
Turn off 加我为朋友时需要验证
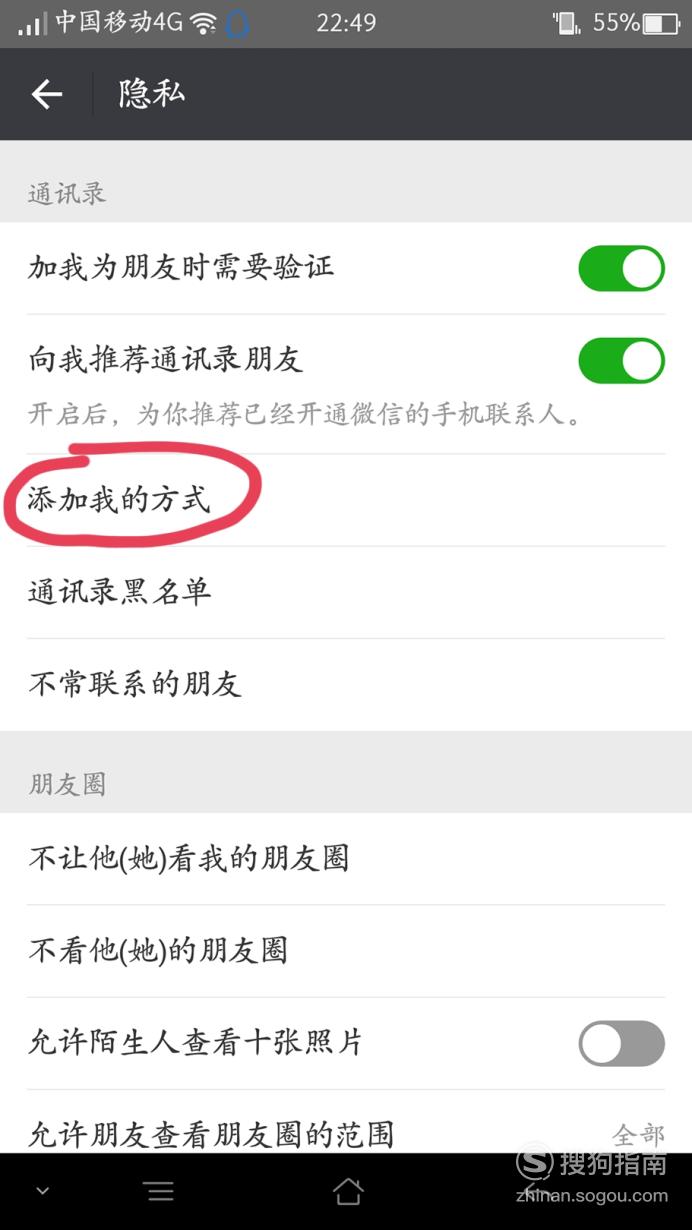pos(621,268)
